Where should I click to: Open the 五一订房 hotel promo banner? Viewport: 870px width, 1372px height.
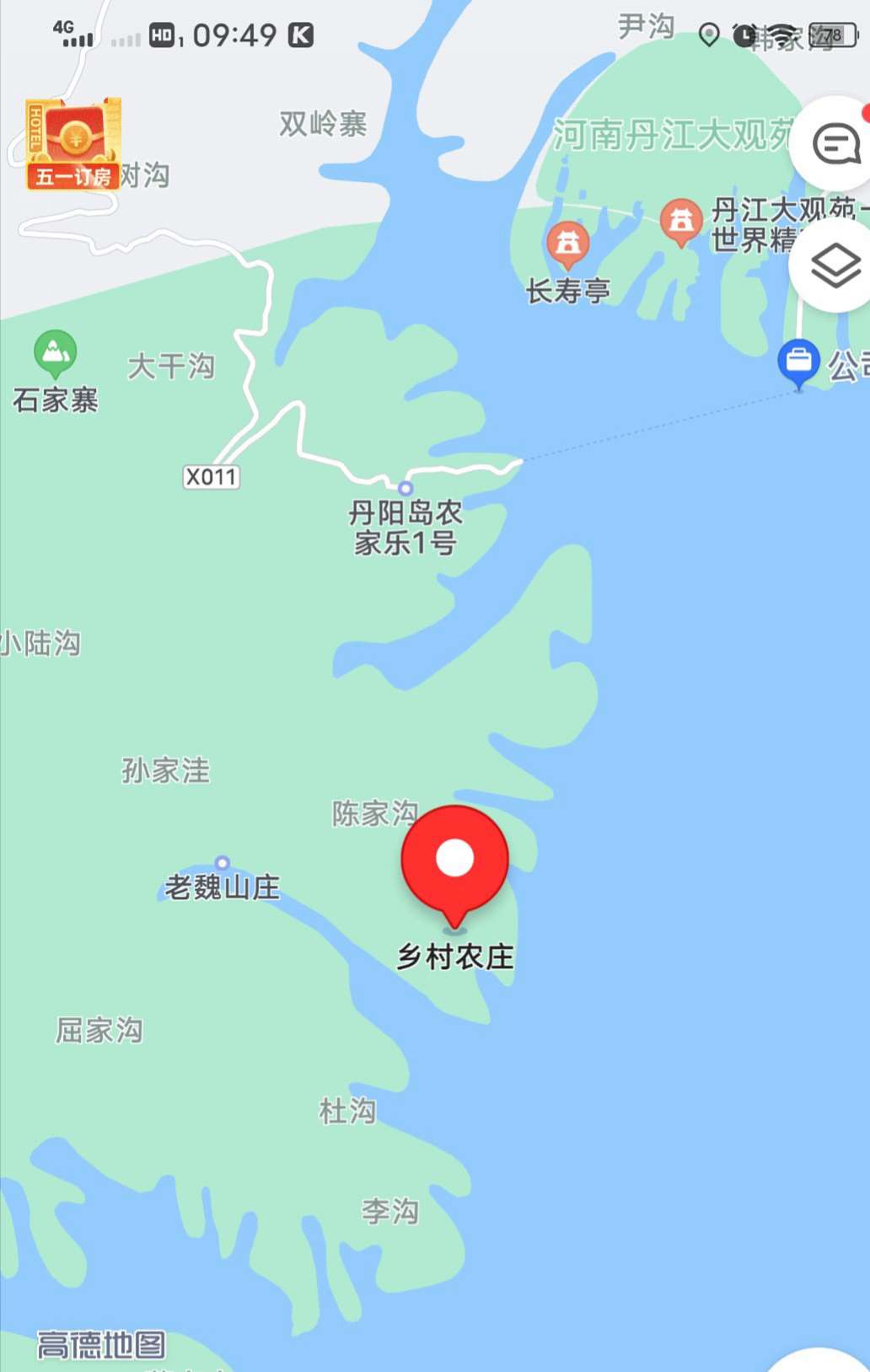[x=74, y=143]
